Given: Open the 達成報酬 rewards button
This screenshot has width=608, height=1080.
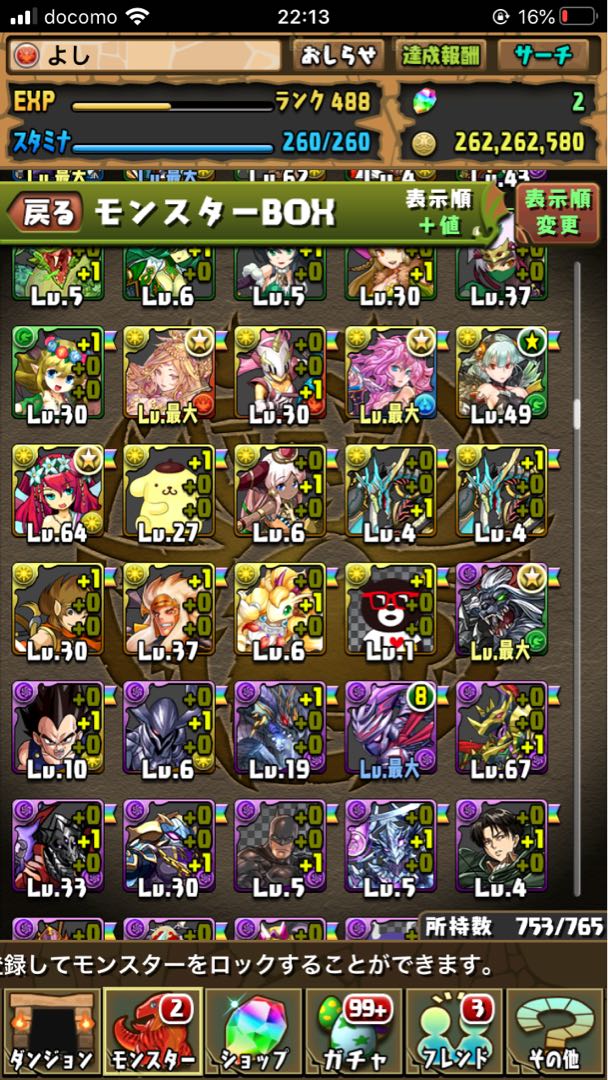Looking at the screenshot, I should click(441, 56).
